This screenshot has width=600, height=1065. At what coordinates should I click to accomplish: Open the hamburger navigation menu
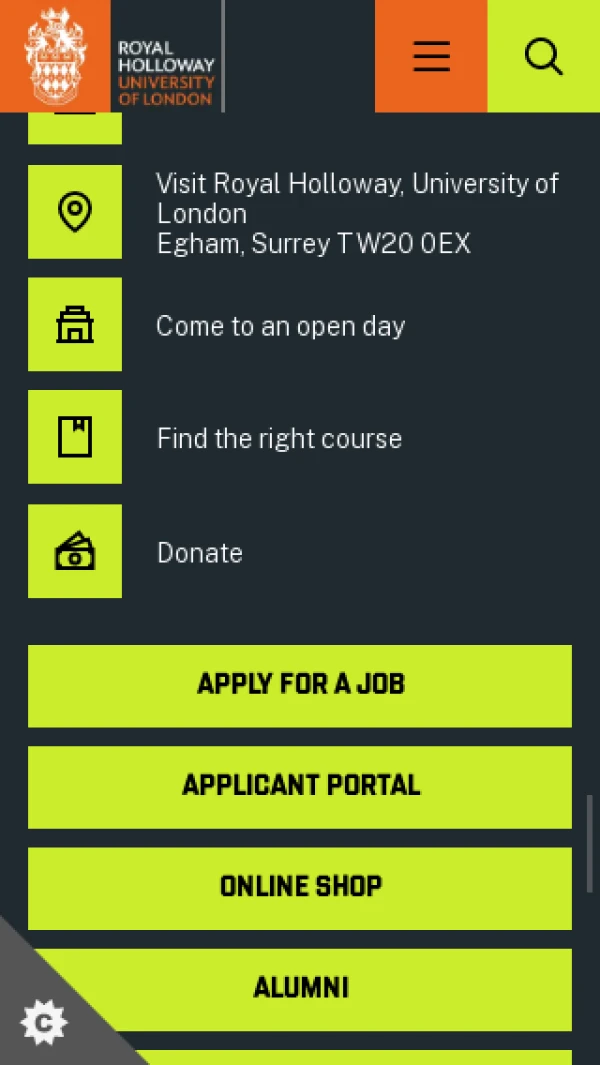pos(431,56)
